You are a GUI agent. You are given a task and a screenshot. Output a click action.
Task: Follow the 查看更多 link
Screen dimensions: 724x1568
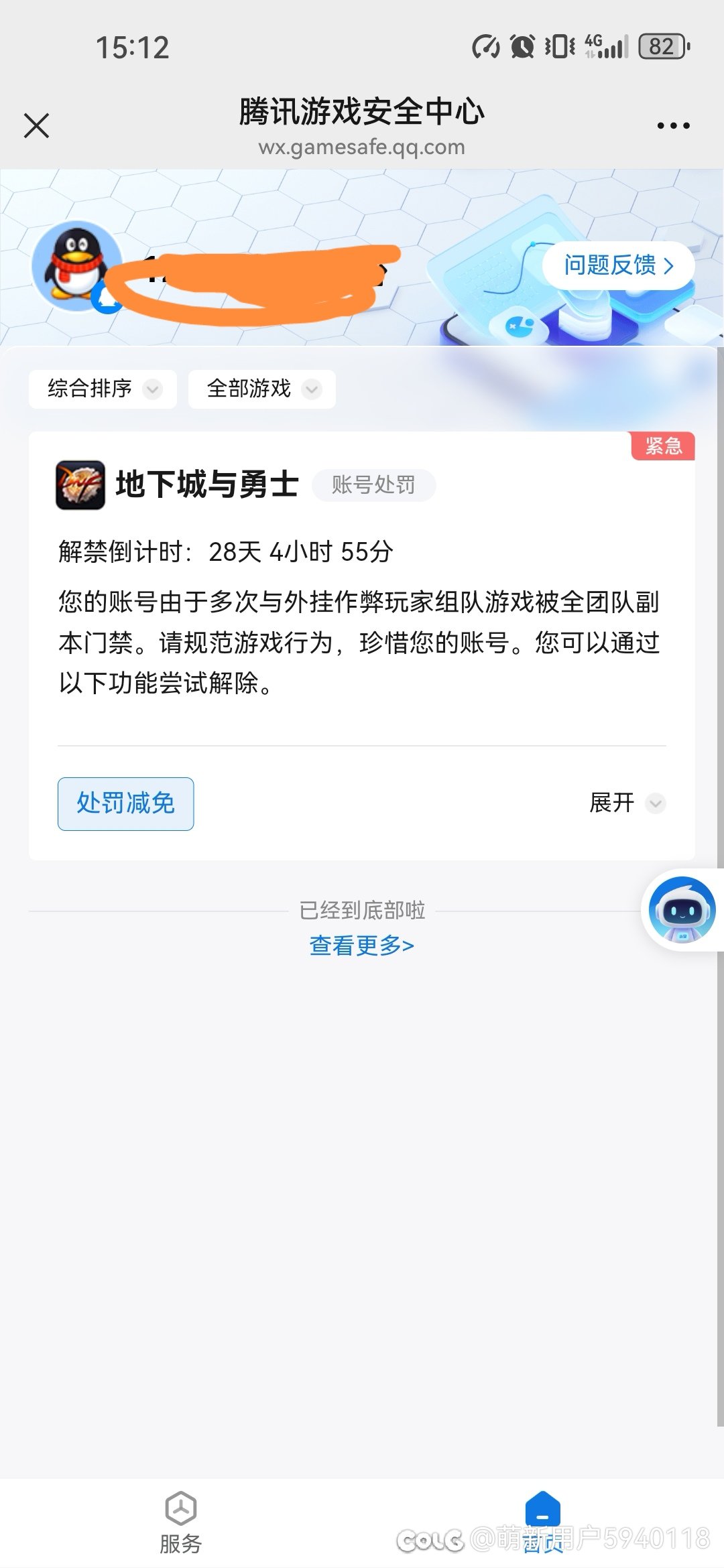361,945
